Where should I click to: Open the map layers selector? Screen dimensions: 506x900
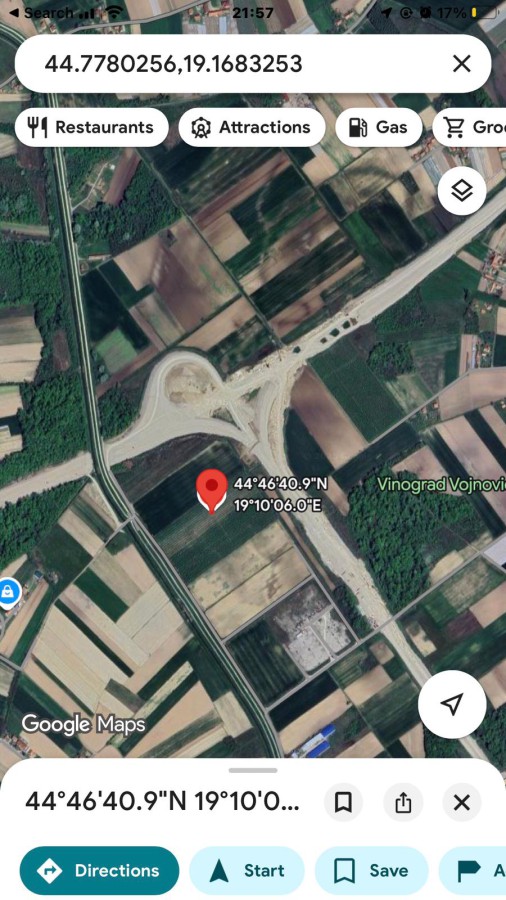tap(462, 191)
